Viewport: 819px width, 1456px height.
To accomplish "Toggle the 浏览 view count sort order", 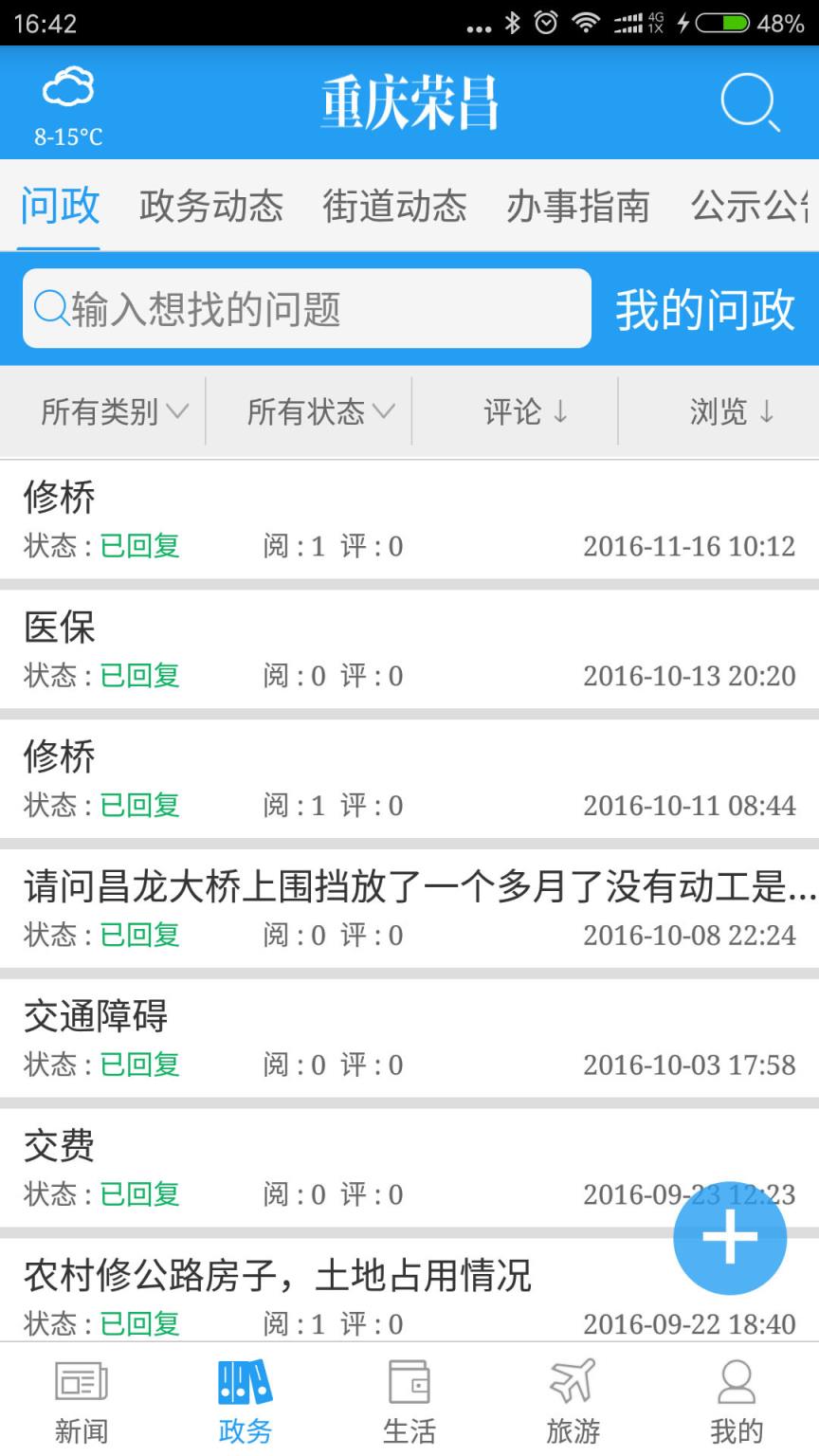I will [x=730, y=411].
